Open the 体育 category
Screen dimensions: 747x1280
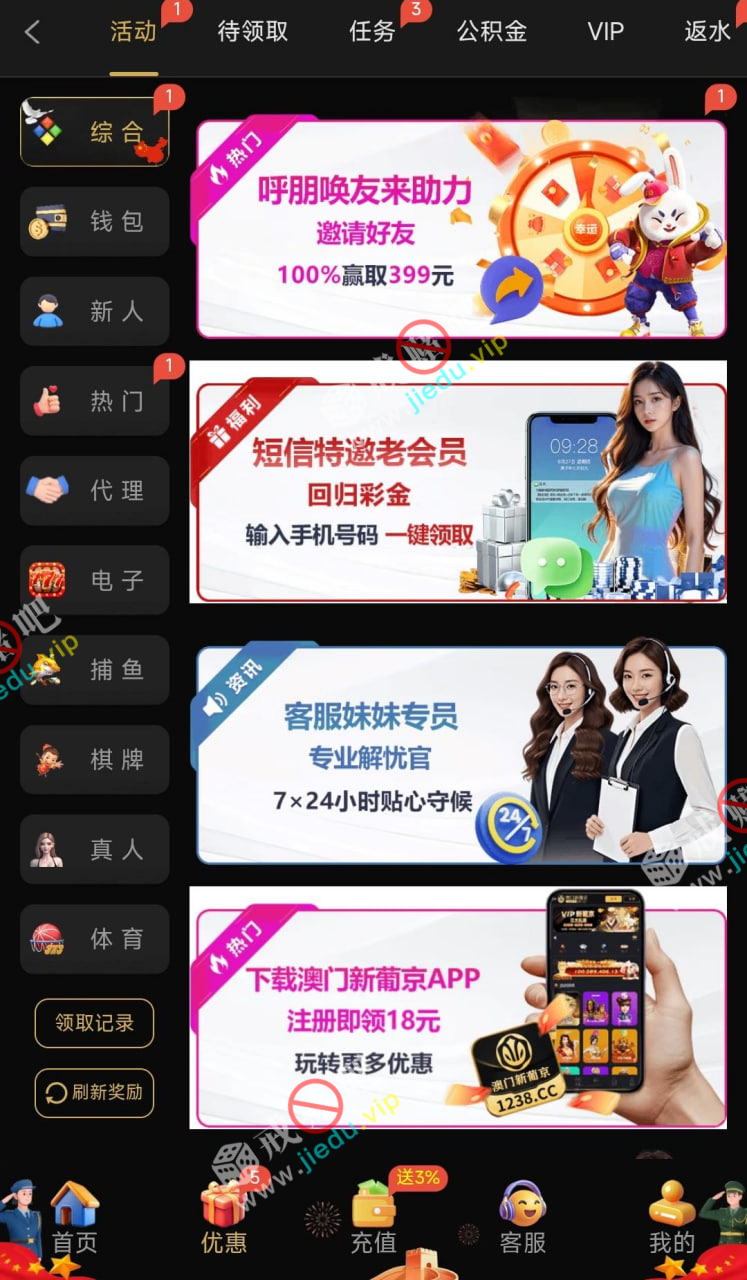[x=95, y=939]
